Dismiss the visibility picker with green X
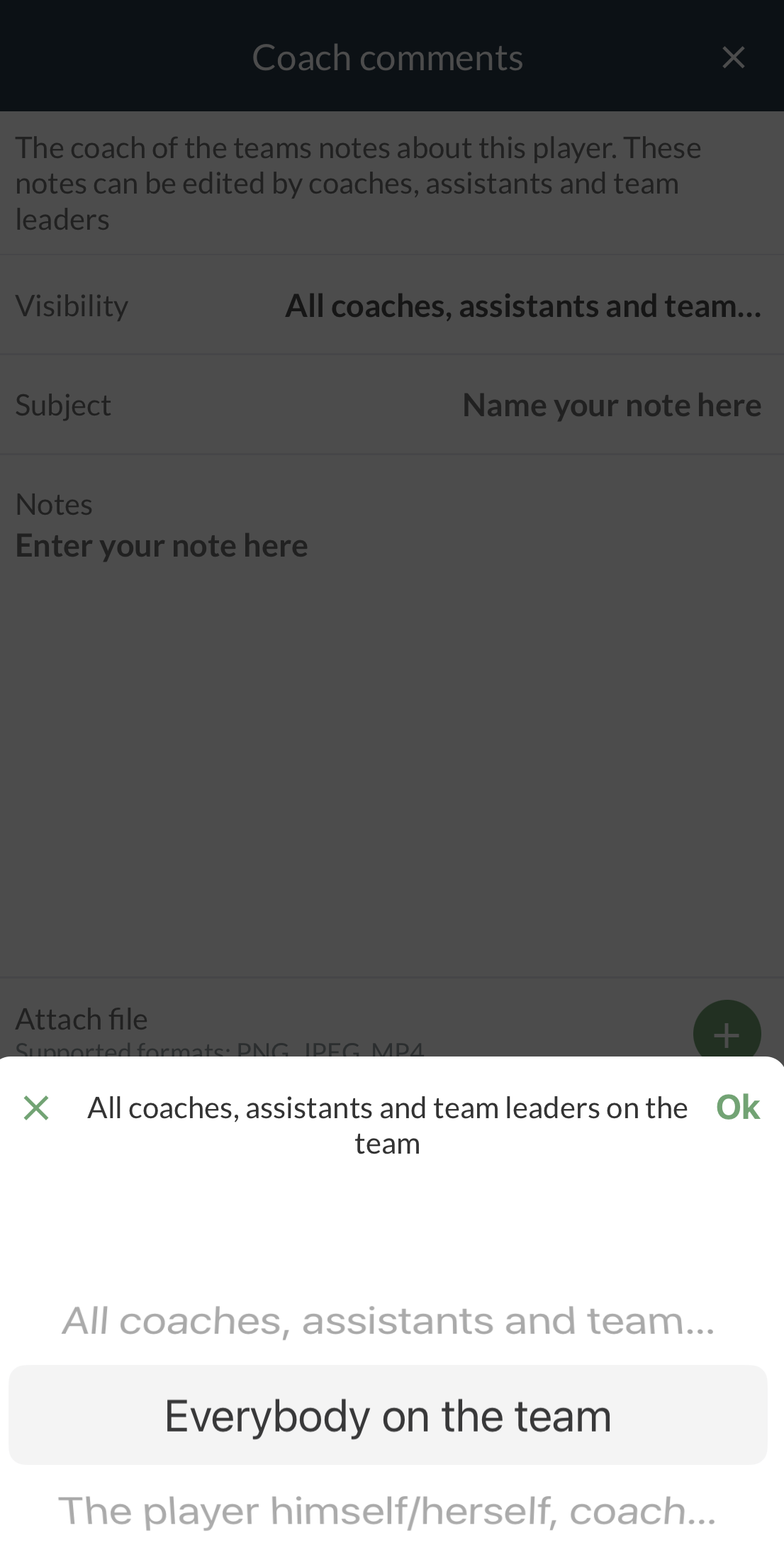This screenshot has width=784, height=1550. (x=36, y=1108)
